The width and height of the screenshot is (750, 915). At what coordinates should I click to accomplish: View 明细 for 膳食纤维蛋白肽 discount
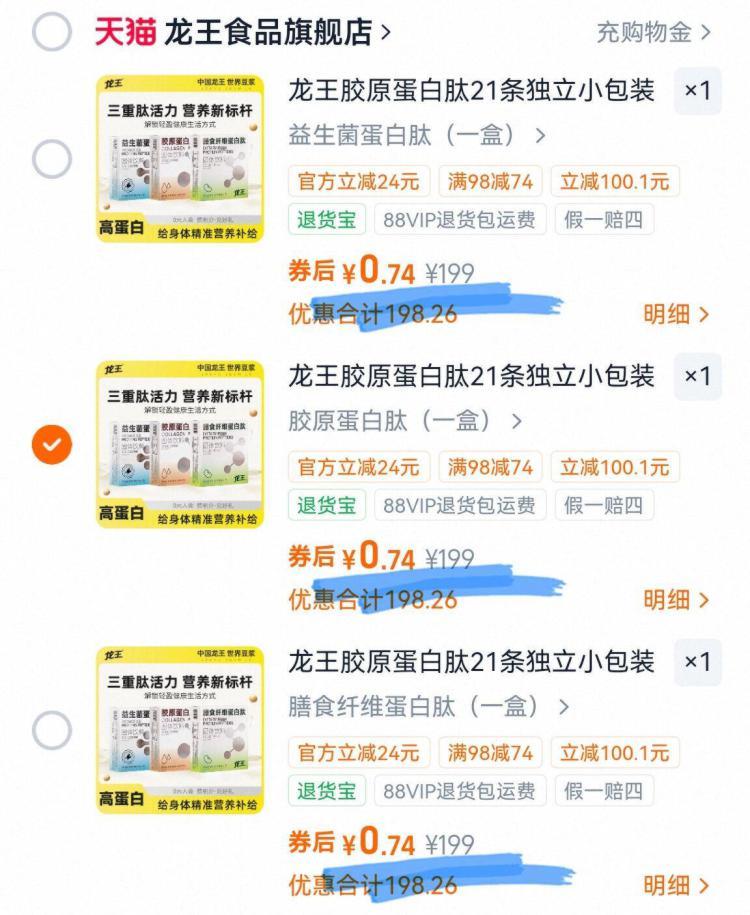(676, 886)
